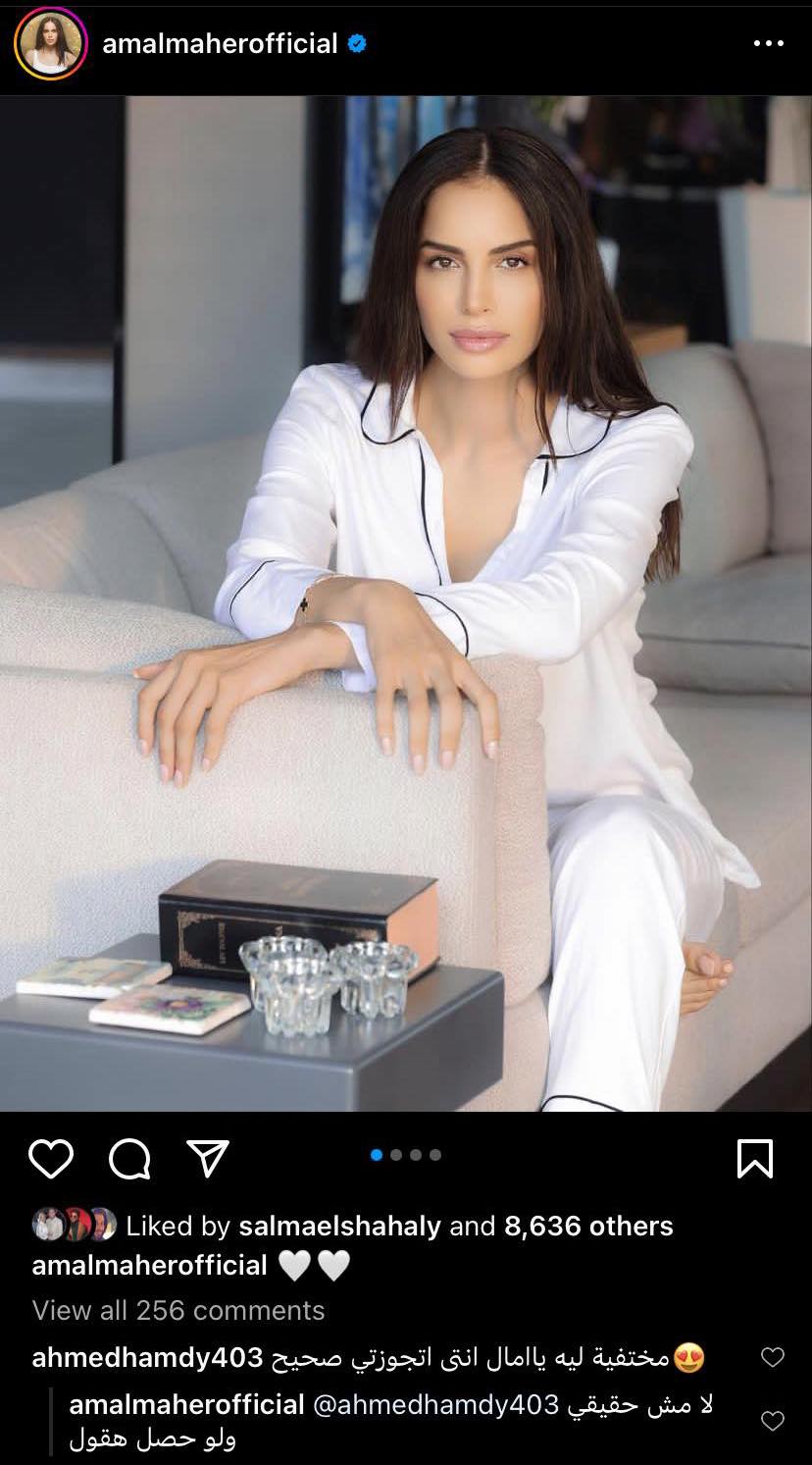View all 256 comments

[x=178, y=1310]
